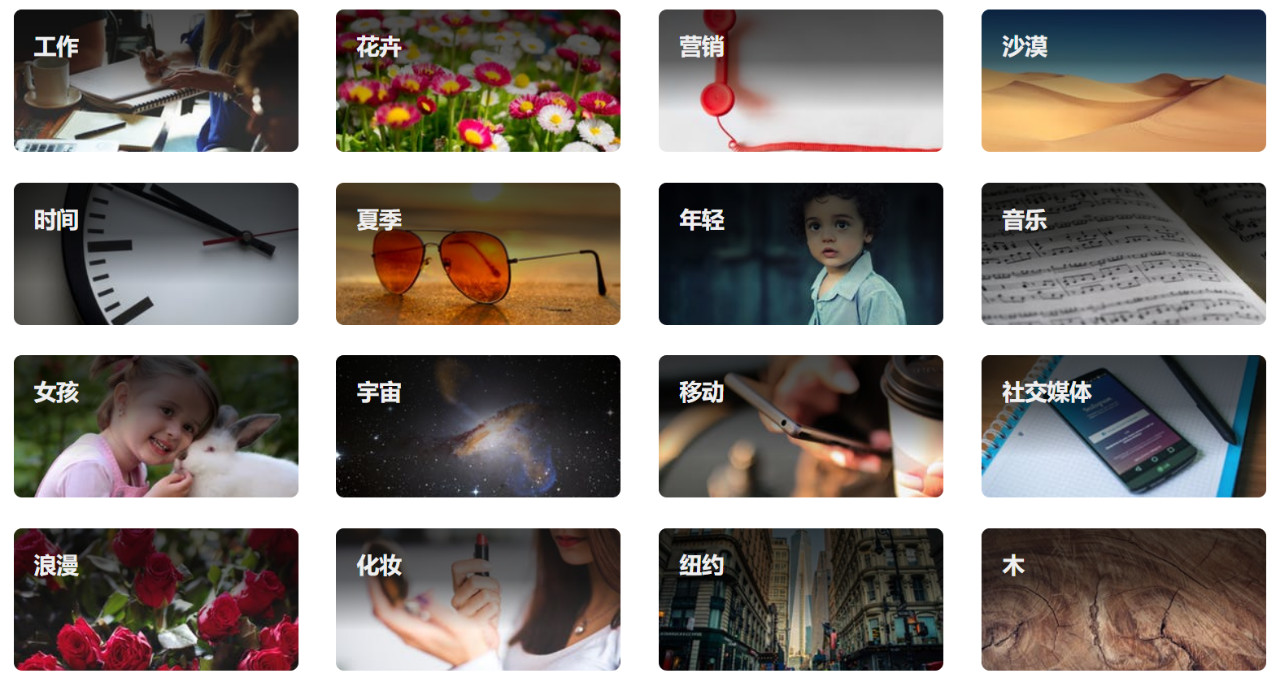View the 女孩 category images

[156, 426]
